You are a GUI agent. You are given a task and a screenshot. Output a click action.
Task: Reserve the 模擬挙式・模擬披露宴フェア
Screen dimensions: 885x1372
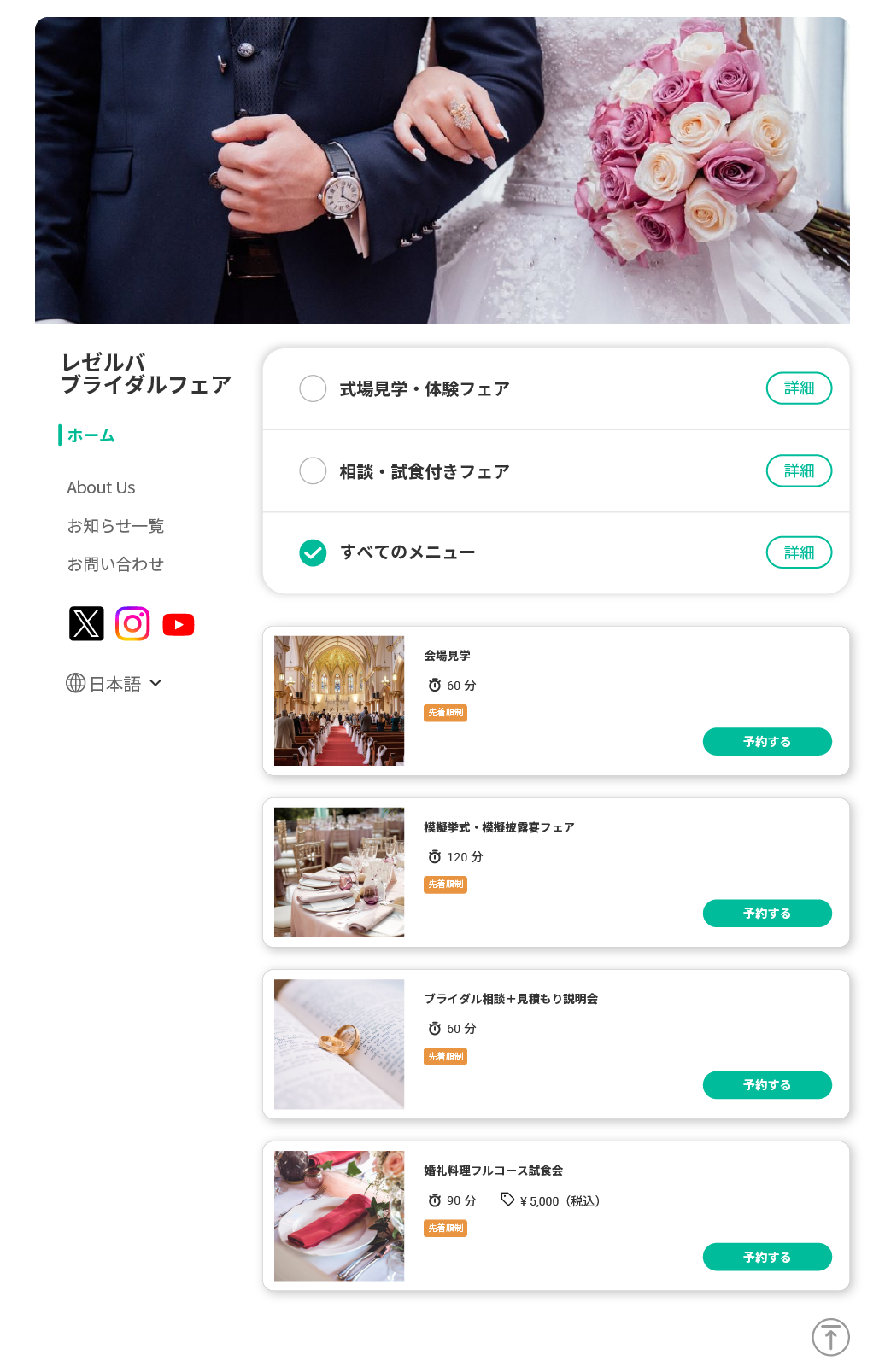pos(766,914)
